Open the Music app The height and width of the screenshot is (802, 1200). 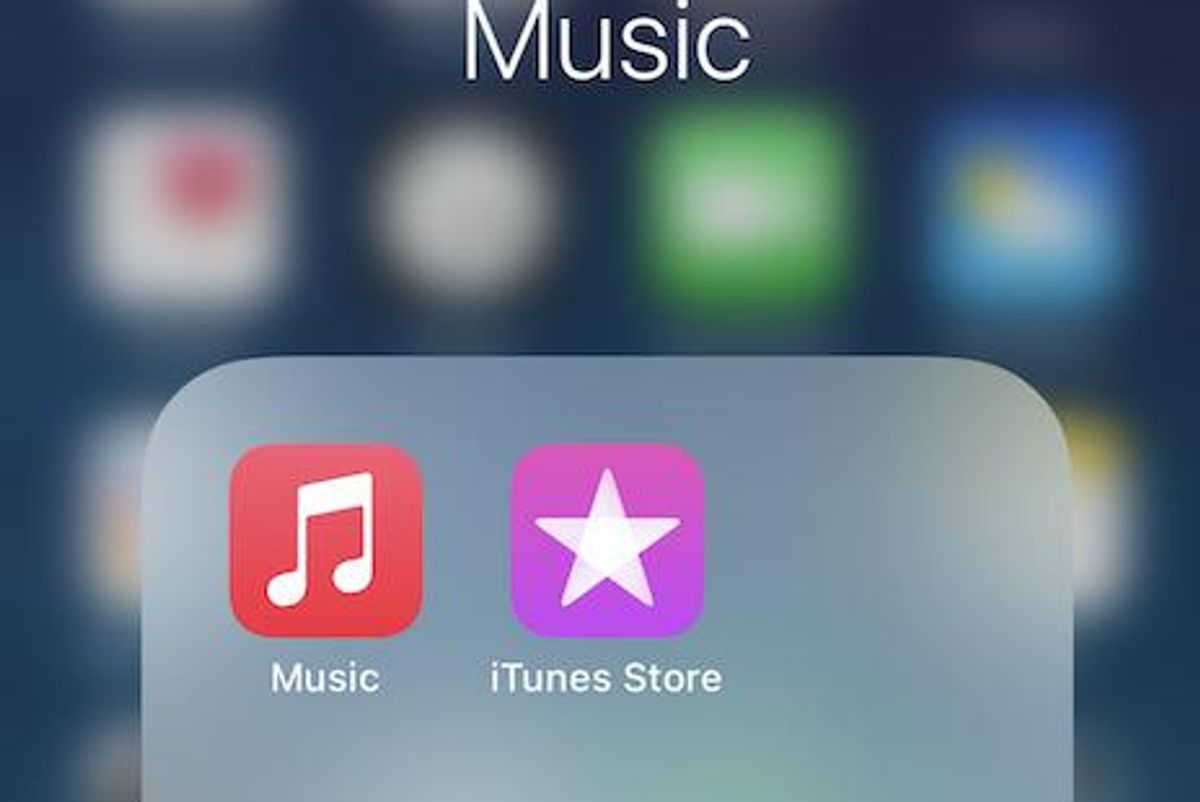[x=326, y=541]
